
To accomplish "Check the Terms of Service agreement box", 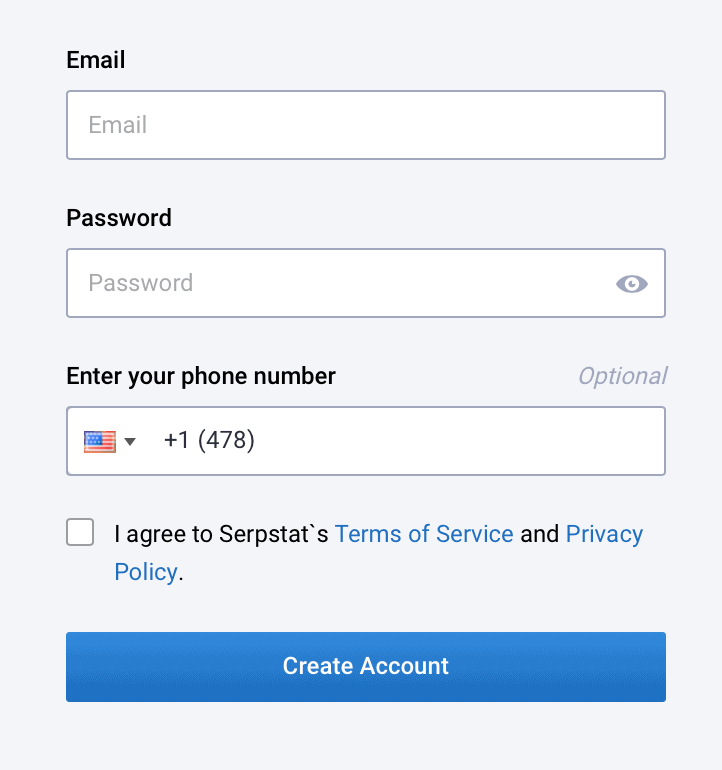I will [x=80, y=532].
